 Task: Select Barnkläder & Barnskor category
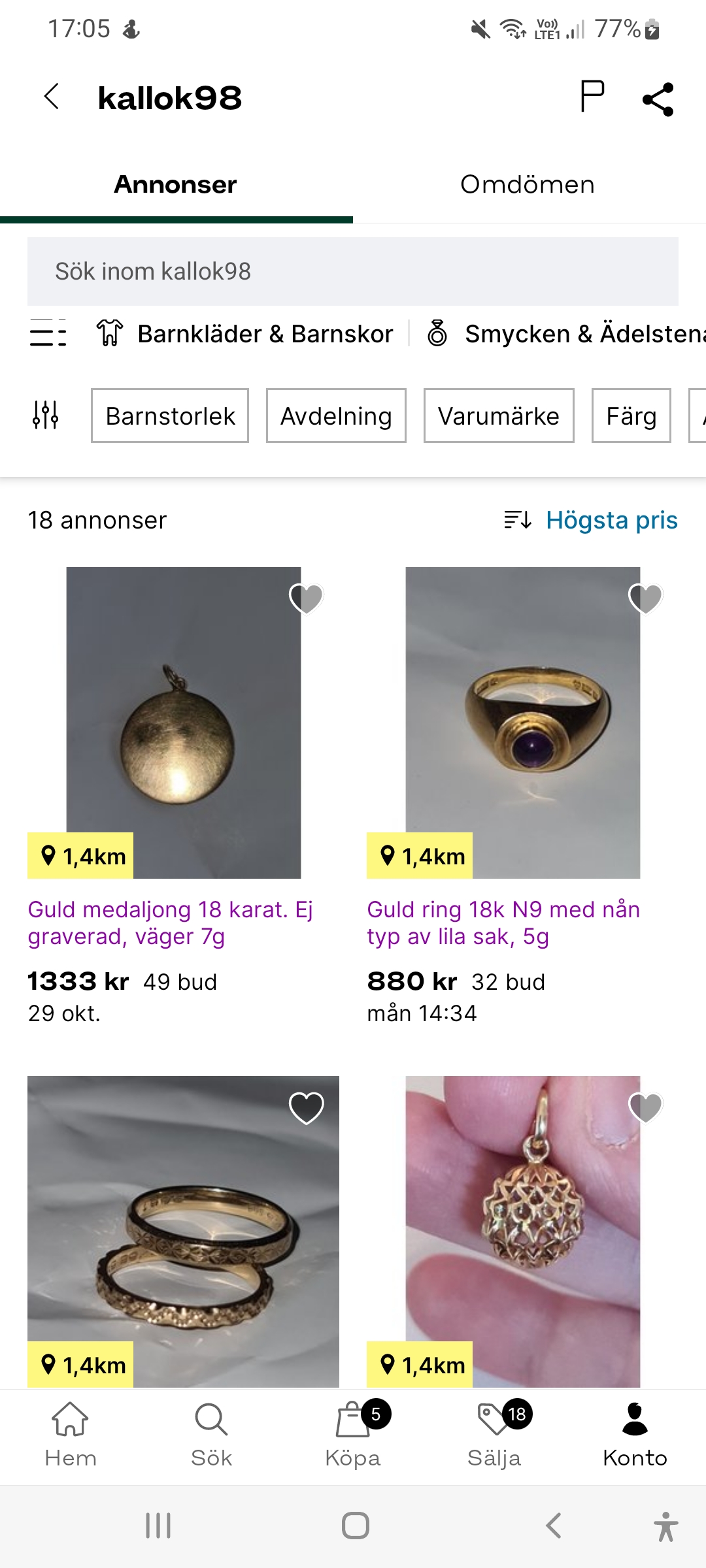pos(245,334)
